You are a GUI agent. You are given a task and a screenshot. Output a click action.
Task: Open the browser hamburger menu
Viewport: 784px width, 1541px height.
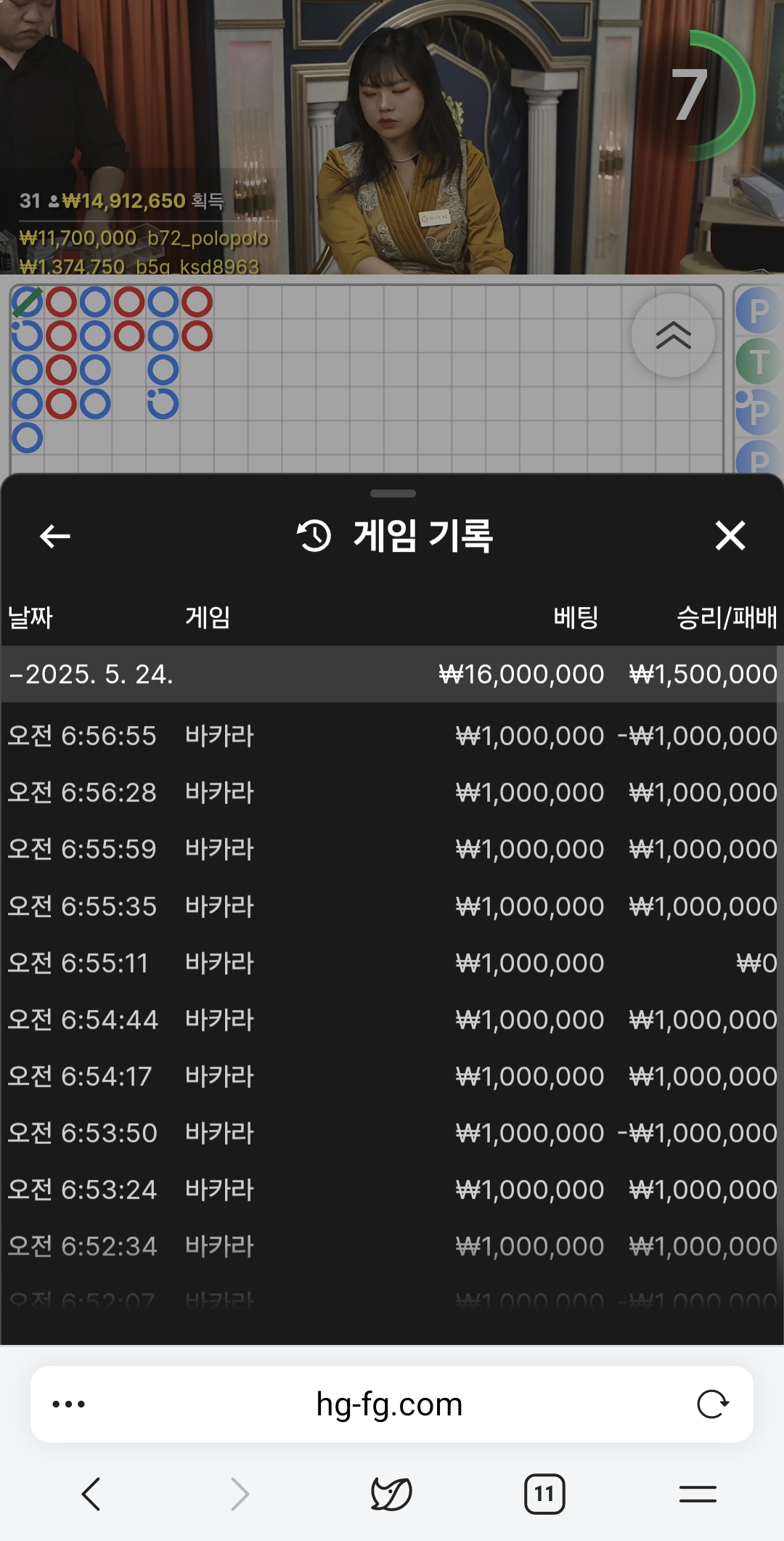[x=698, y=1494]
